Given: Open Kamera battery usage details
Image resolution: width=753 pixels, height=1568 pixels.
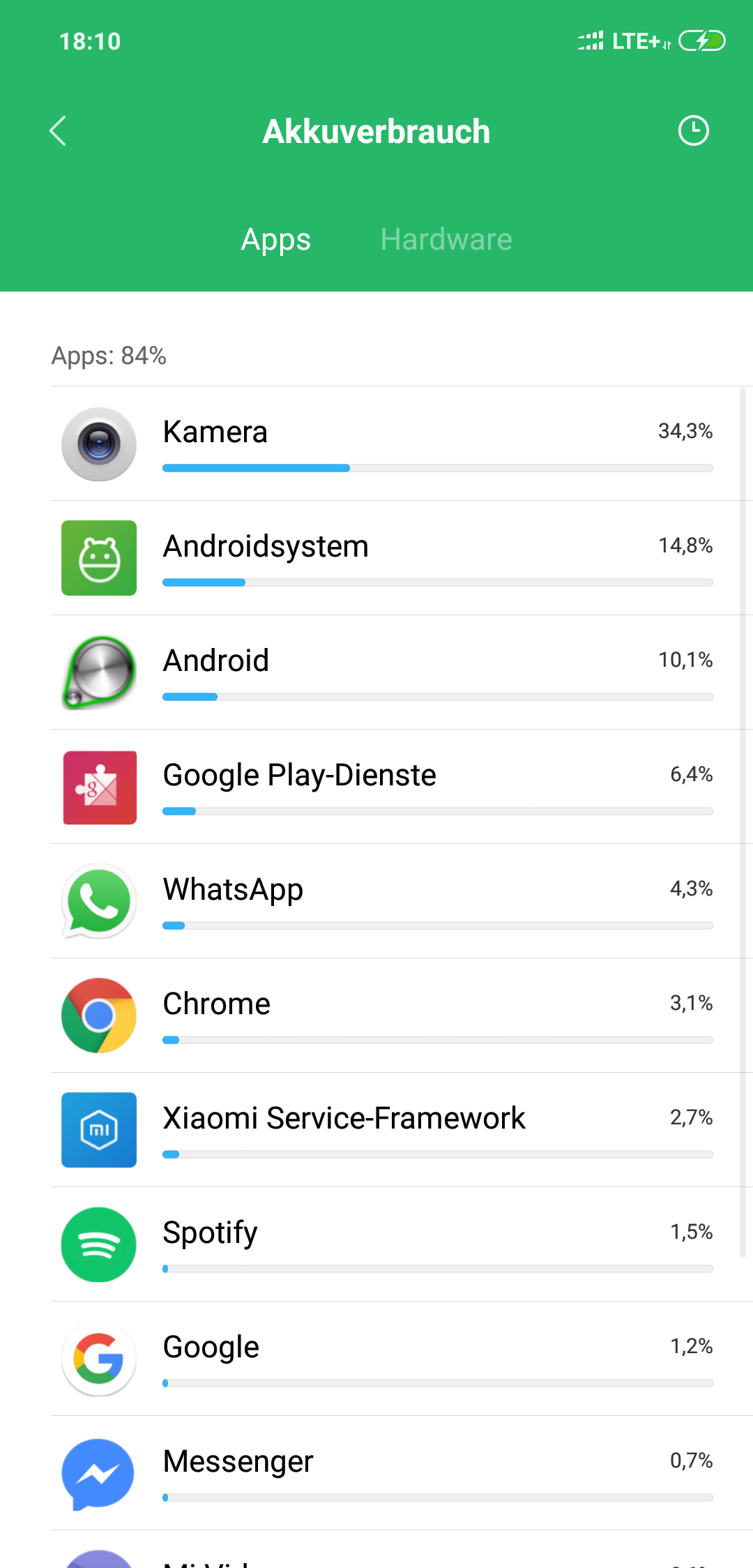Looking at the screenshot, I should 402,444.
